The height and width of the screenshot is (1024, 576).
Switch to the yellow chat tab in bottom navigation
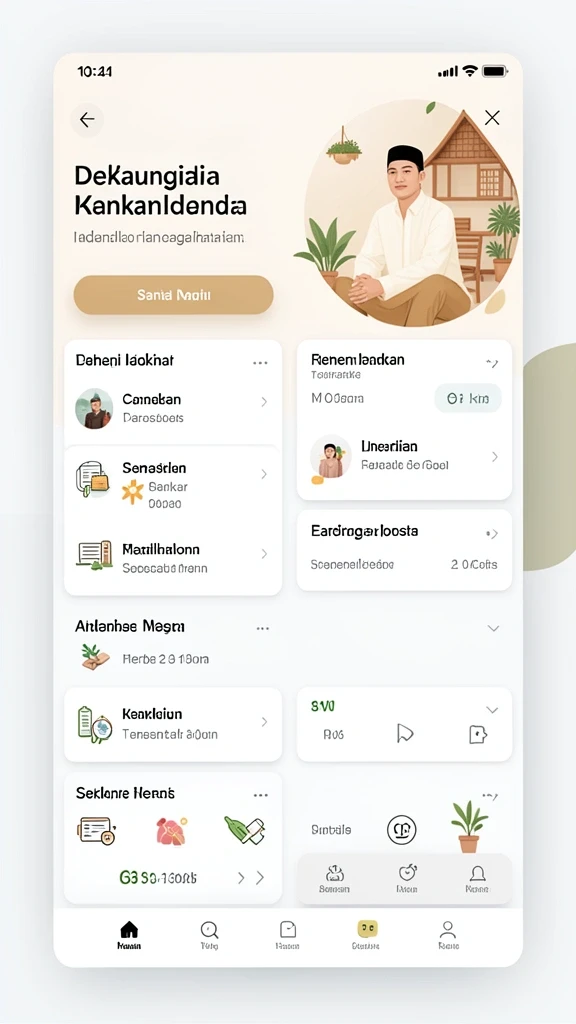(367, 935)
